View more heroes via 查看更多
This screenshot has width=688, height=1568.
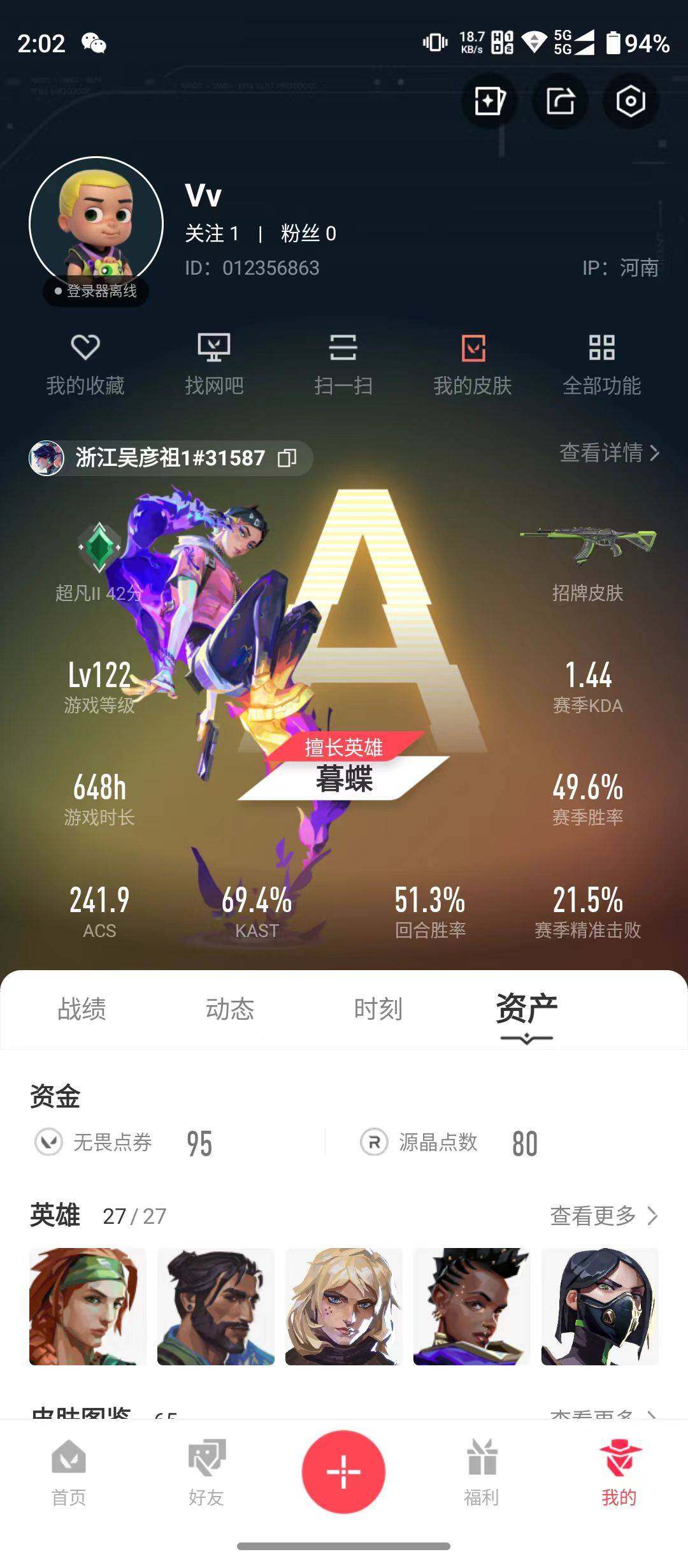[603, 1216]
